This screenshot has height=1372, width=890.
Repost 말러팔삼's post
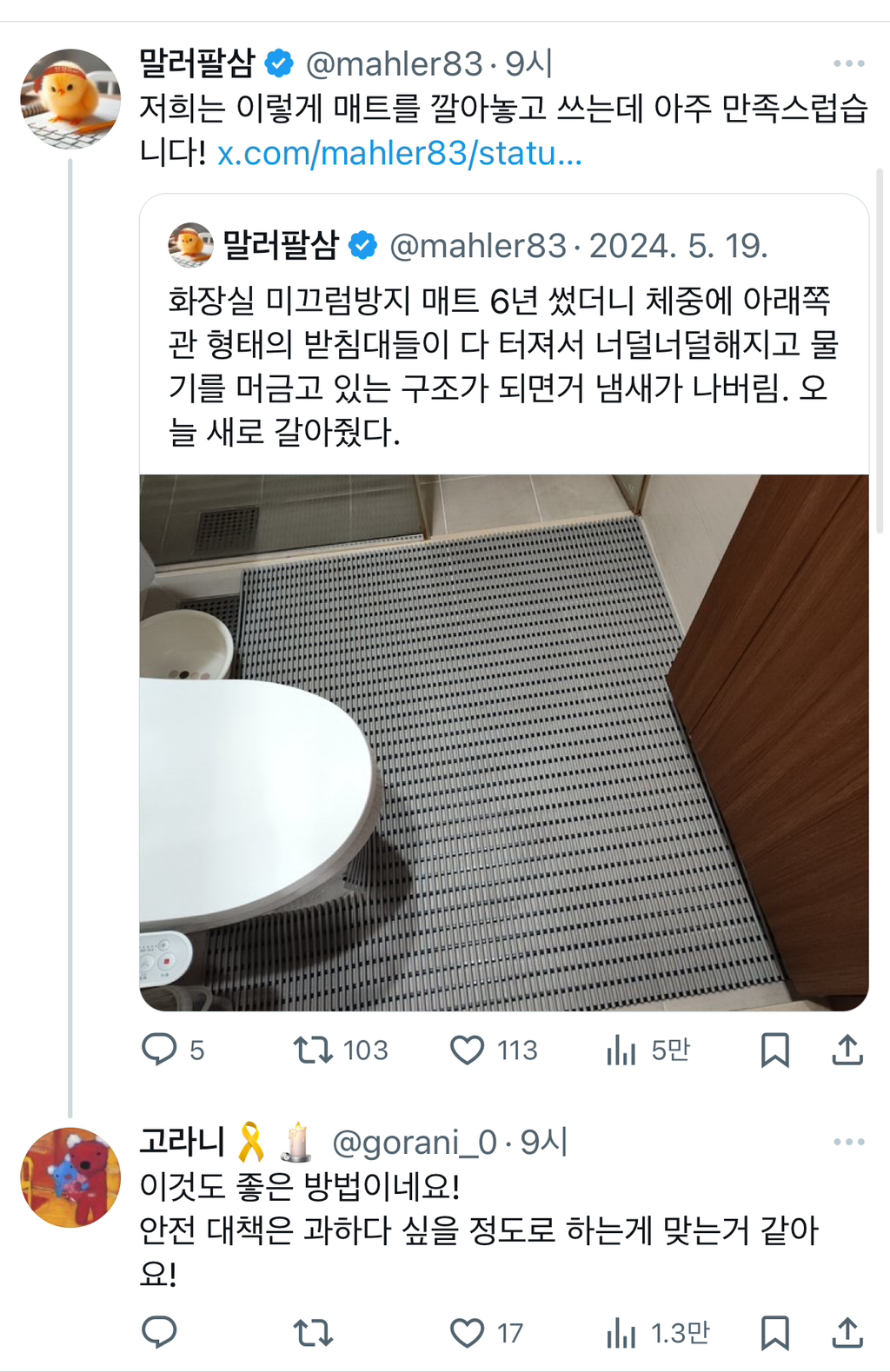(313, 1050)
